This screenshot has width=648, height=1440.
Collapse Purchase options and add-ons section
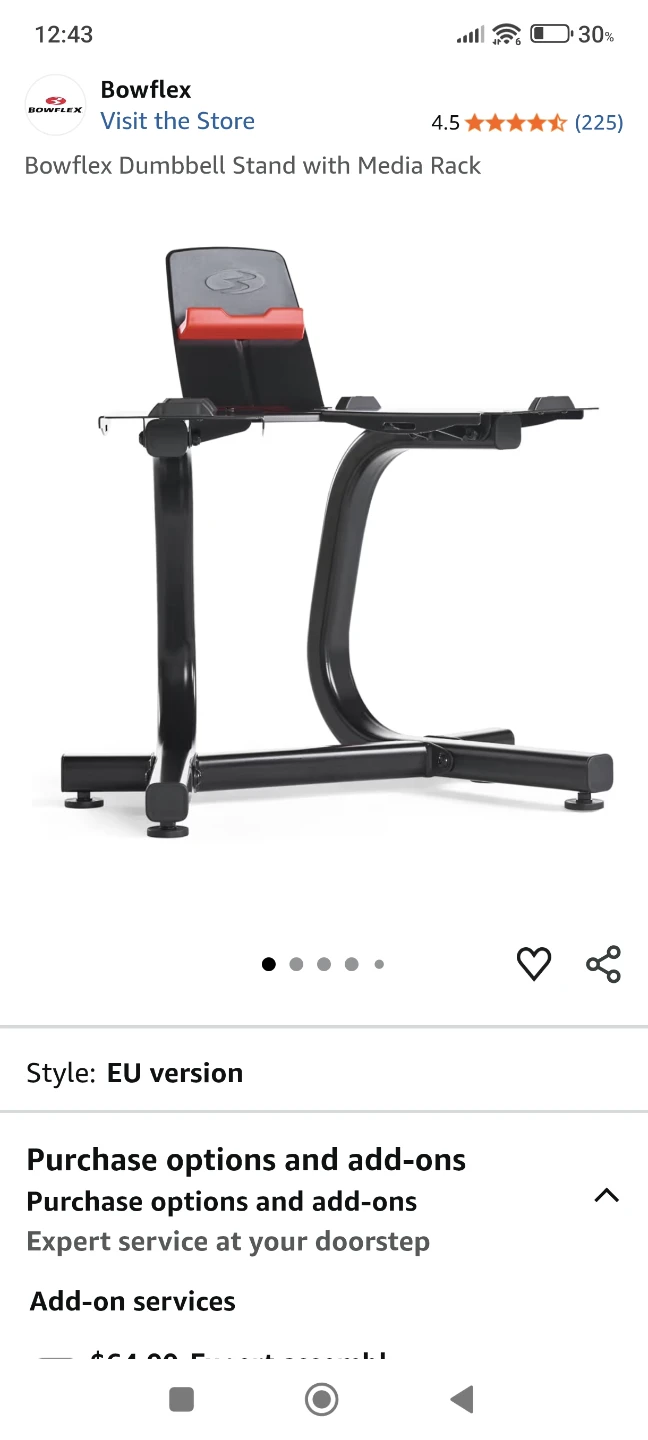[606, 1196]
